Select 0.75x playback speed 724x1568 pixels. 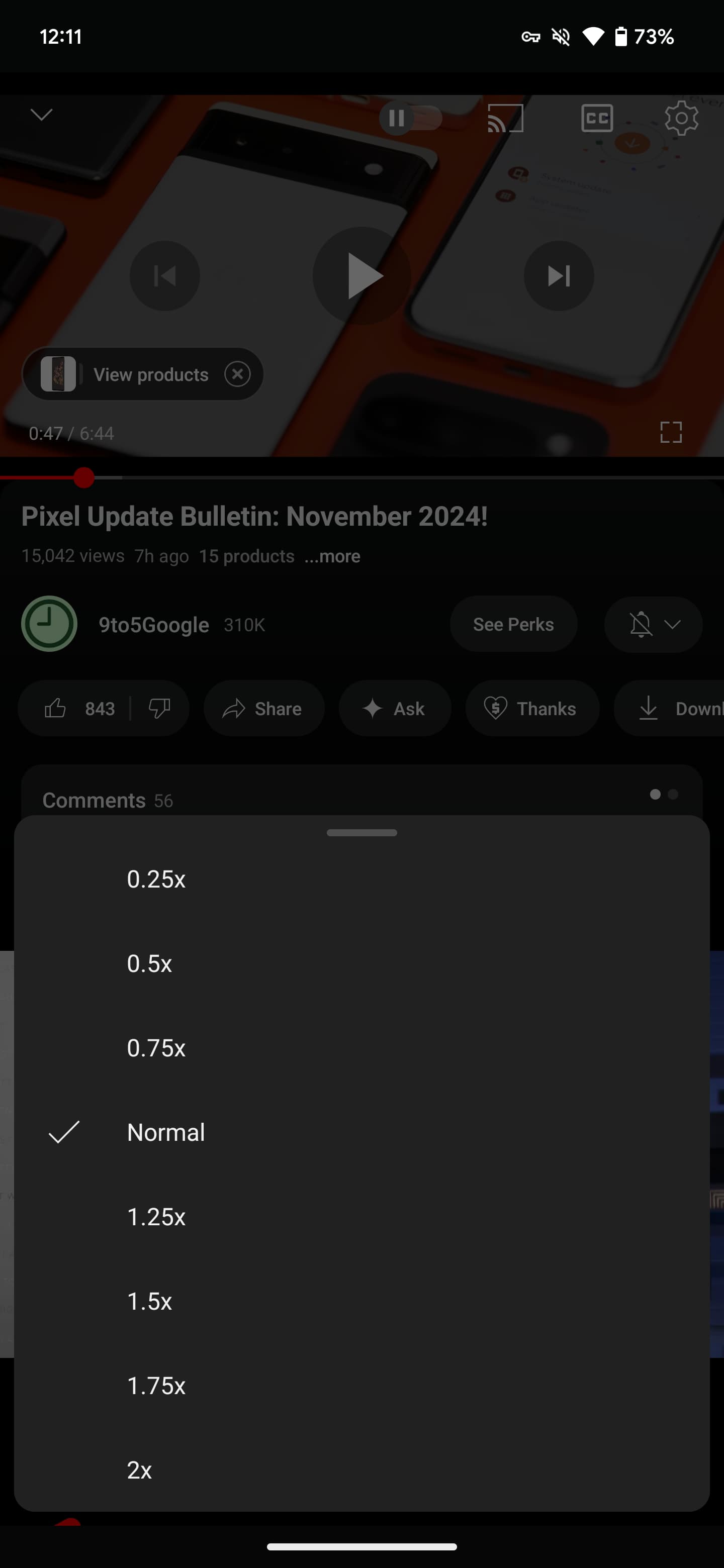click(156, 1048)
